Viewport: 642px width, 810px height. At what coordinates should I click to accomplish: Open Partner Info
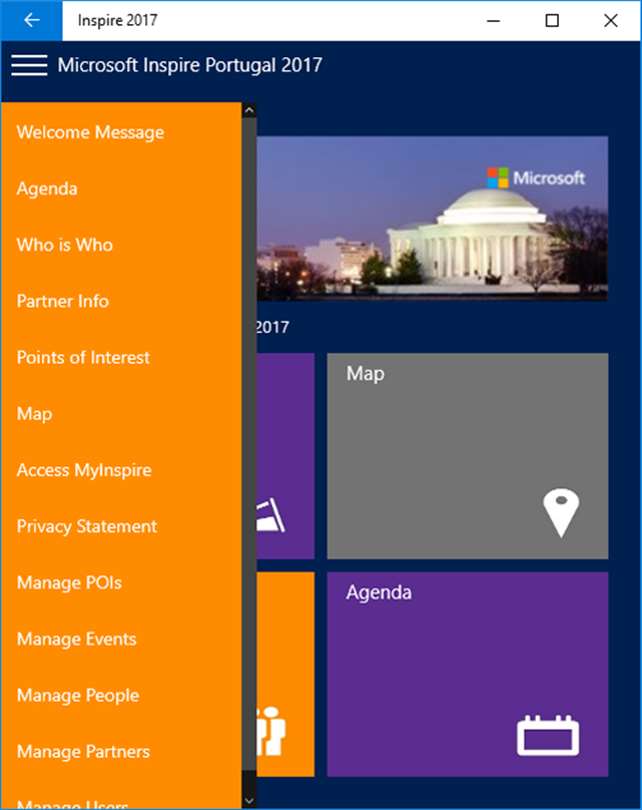pyautogui.click(x=63, y=301)
